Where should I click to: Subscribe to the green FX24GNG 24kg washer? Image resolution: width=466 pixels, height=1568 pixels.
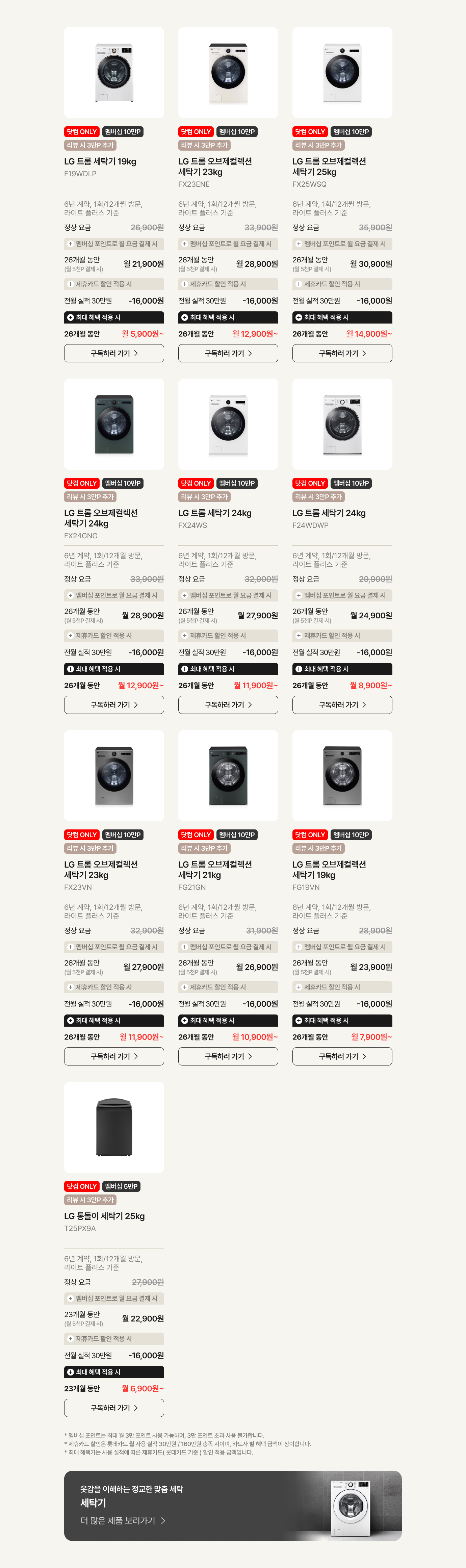pos(114,704)
